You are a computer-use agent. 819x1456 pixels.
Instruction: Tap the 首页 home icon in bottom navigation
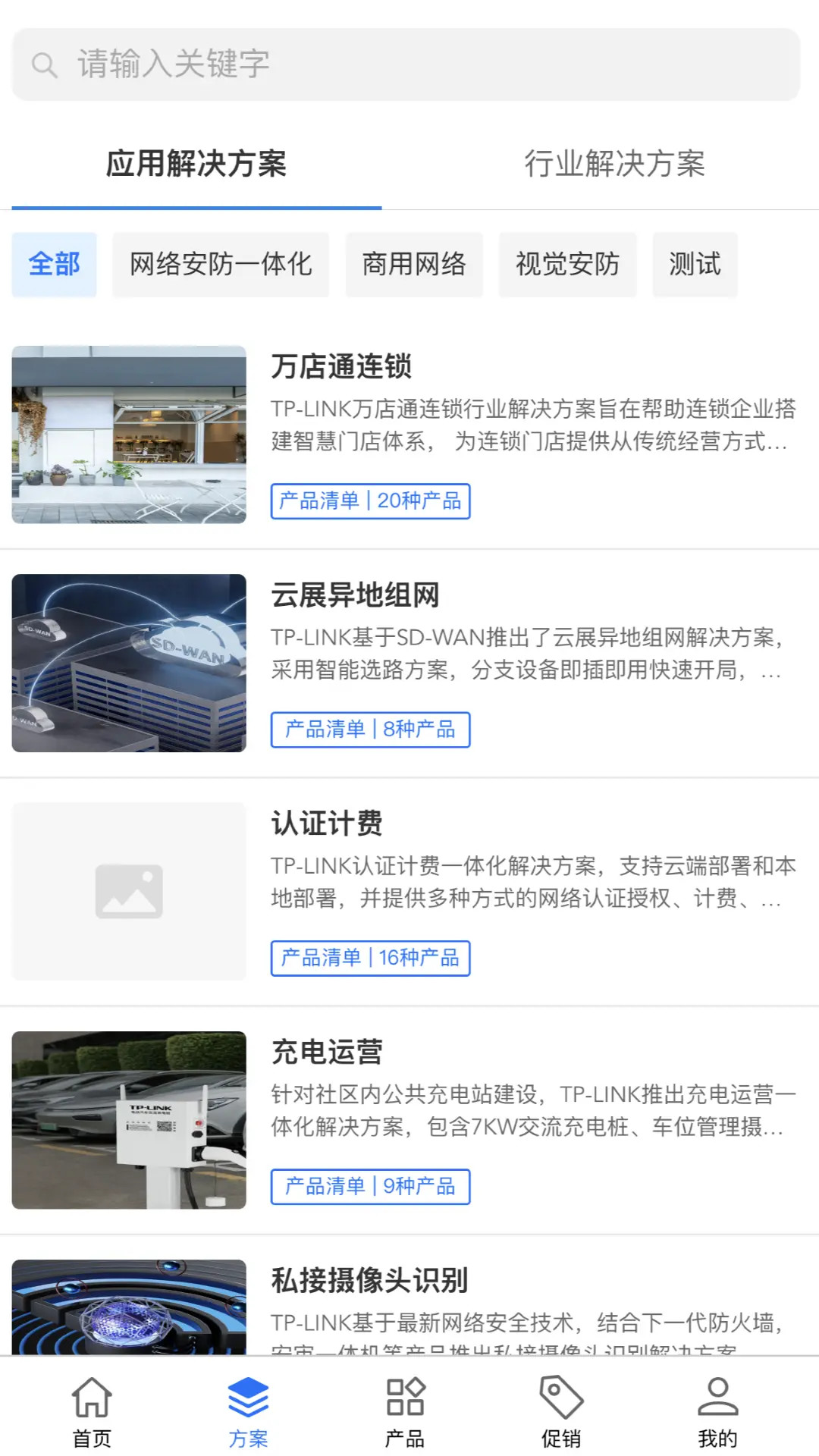point(89,1399)
